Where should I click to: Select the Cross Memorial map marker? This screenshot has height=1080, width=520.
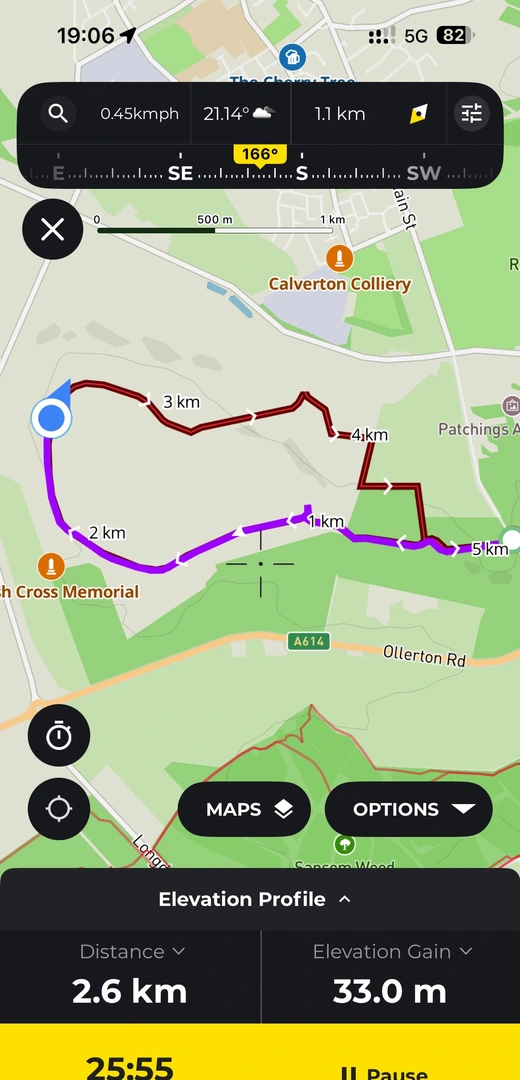click(50, 566)
